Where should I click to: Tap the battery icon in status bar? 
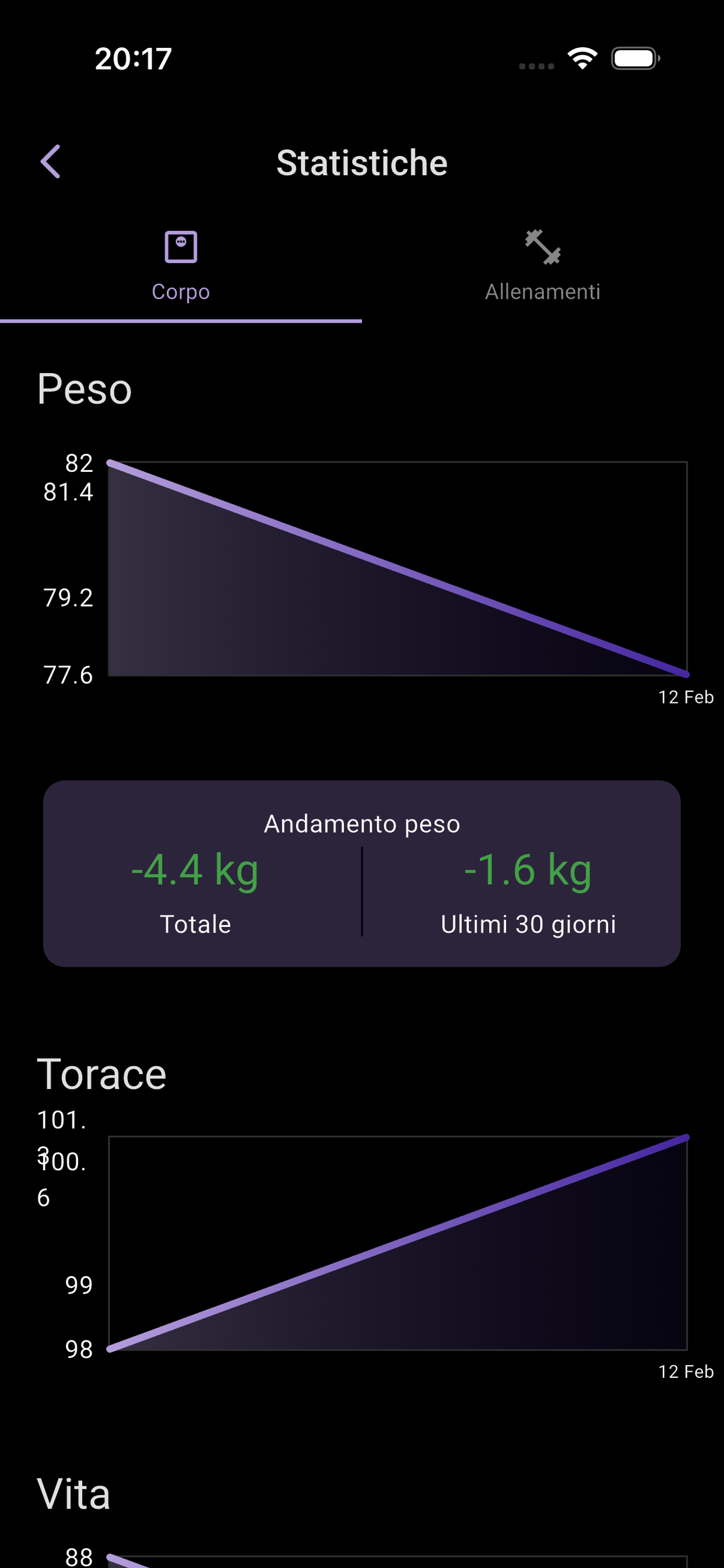click(x=635, y=57)
